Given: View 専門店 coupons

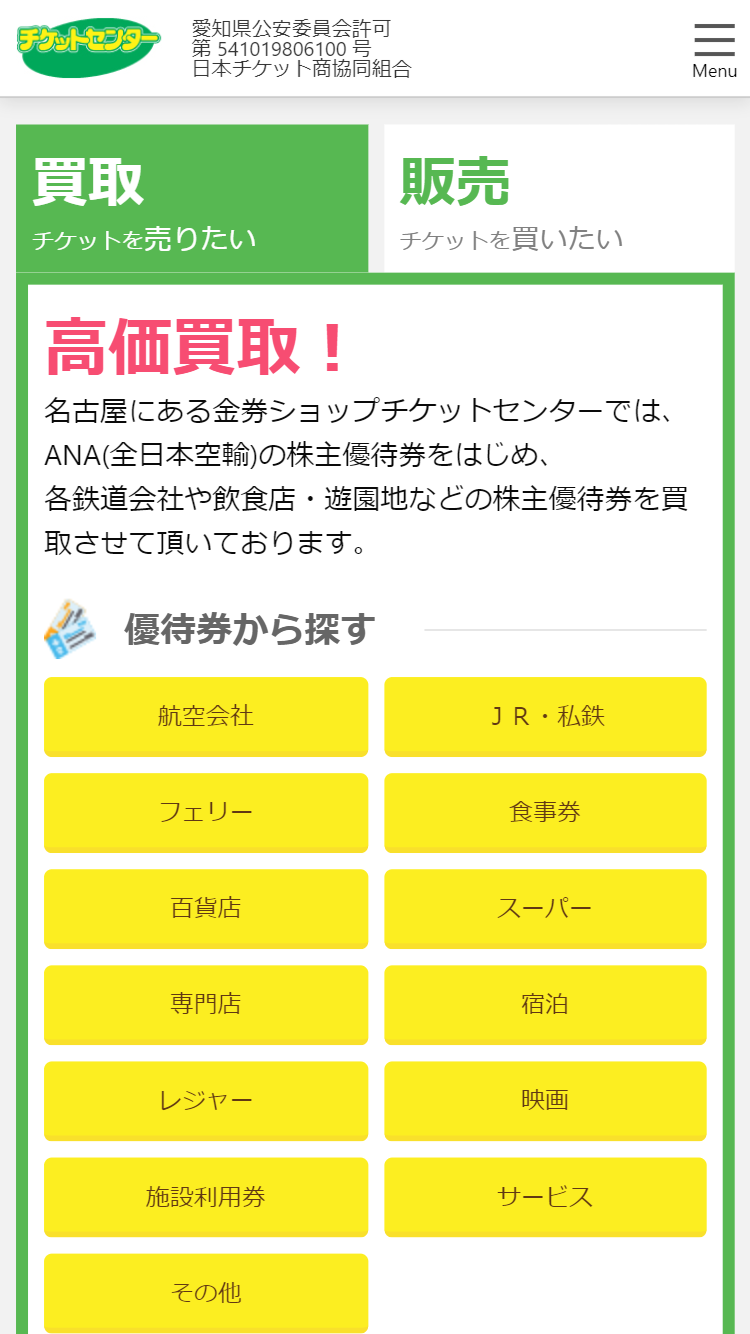Looking at the screenshot, I should point(205,1004).
